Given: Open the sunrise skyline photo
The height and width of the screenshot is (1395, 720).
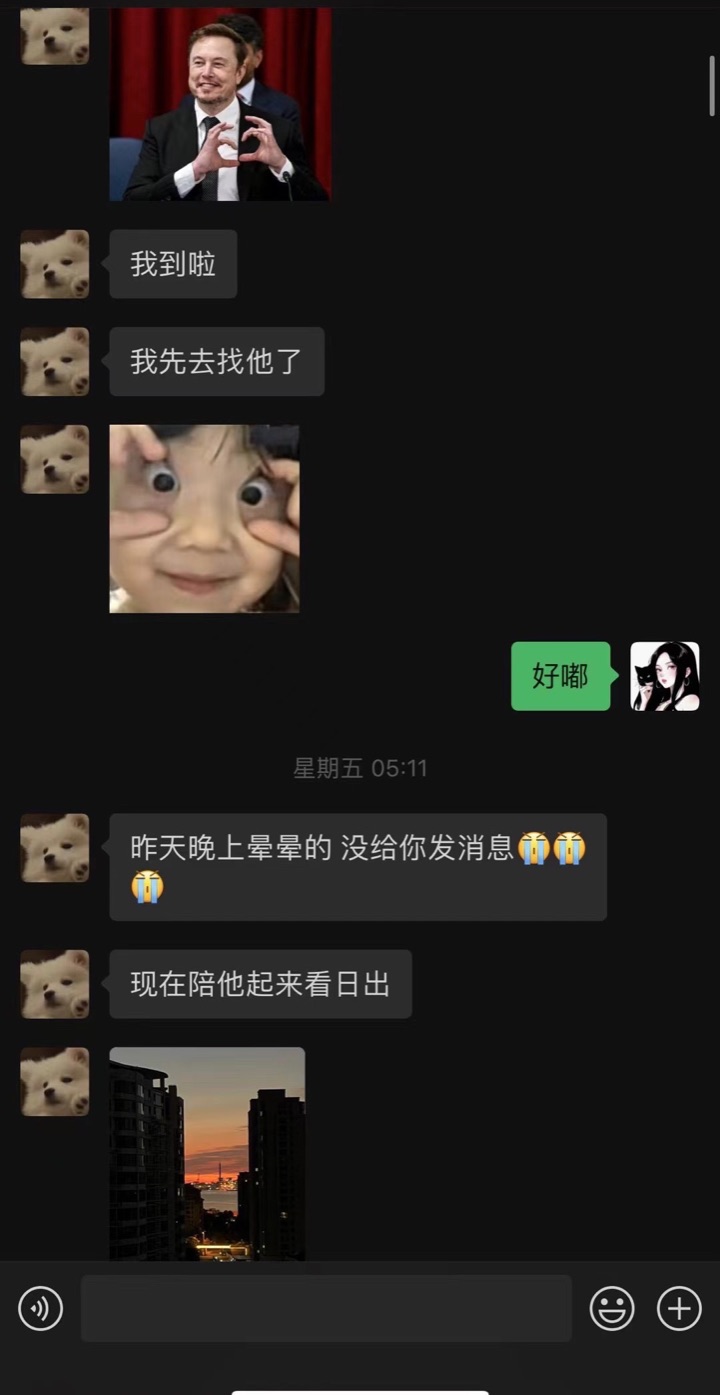Looking at the screenshot, I should pyautogui.click(x=207, y=1154).
